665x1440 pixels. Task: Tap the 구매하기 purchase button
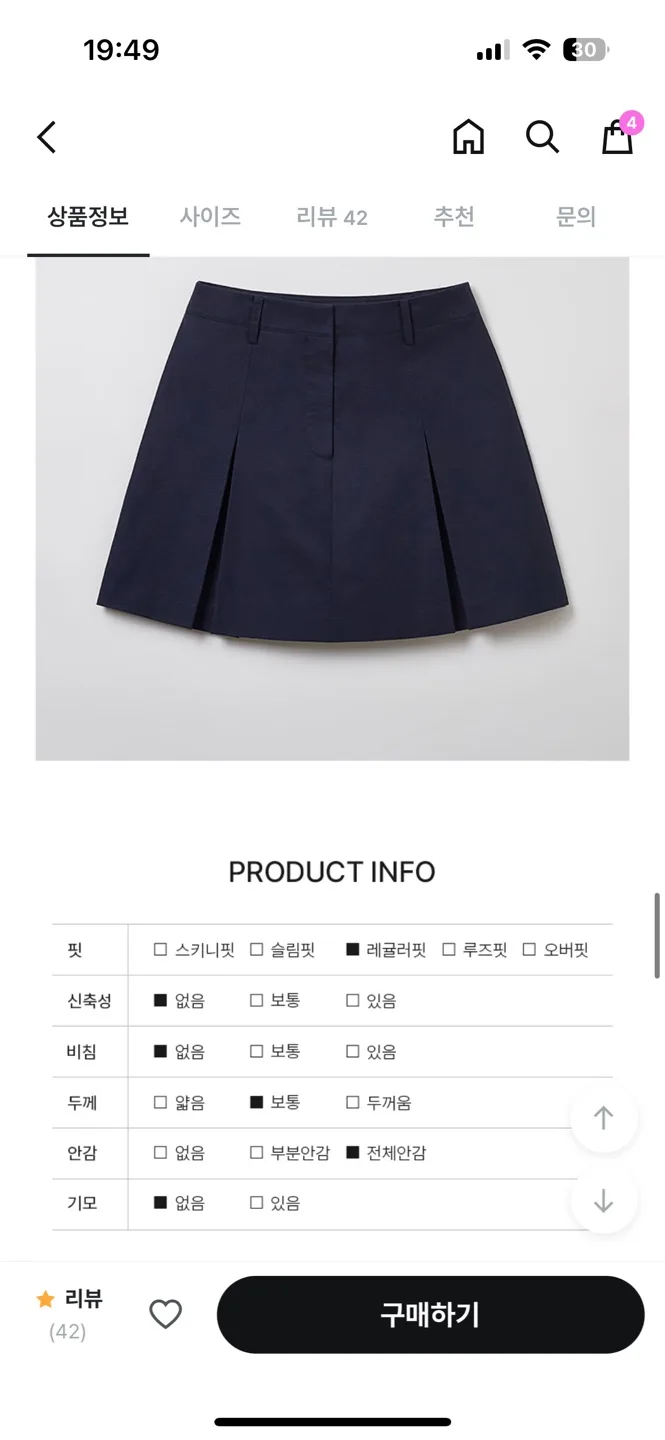pos(430,1314)
